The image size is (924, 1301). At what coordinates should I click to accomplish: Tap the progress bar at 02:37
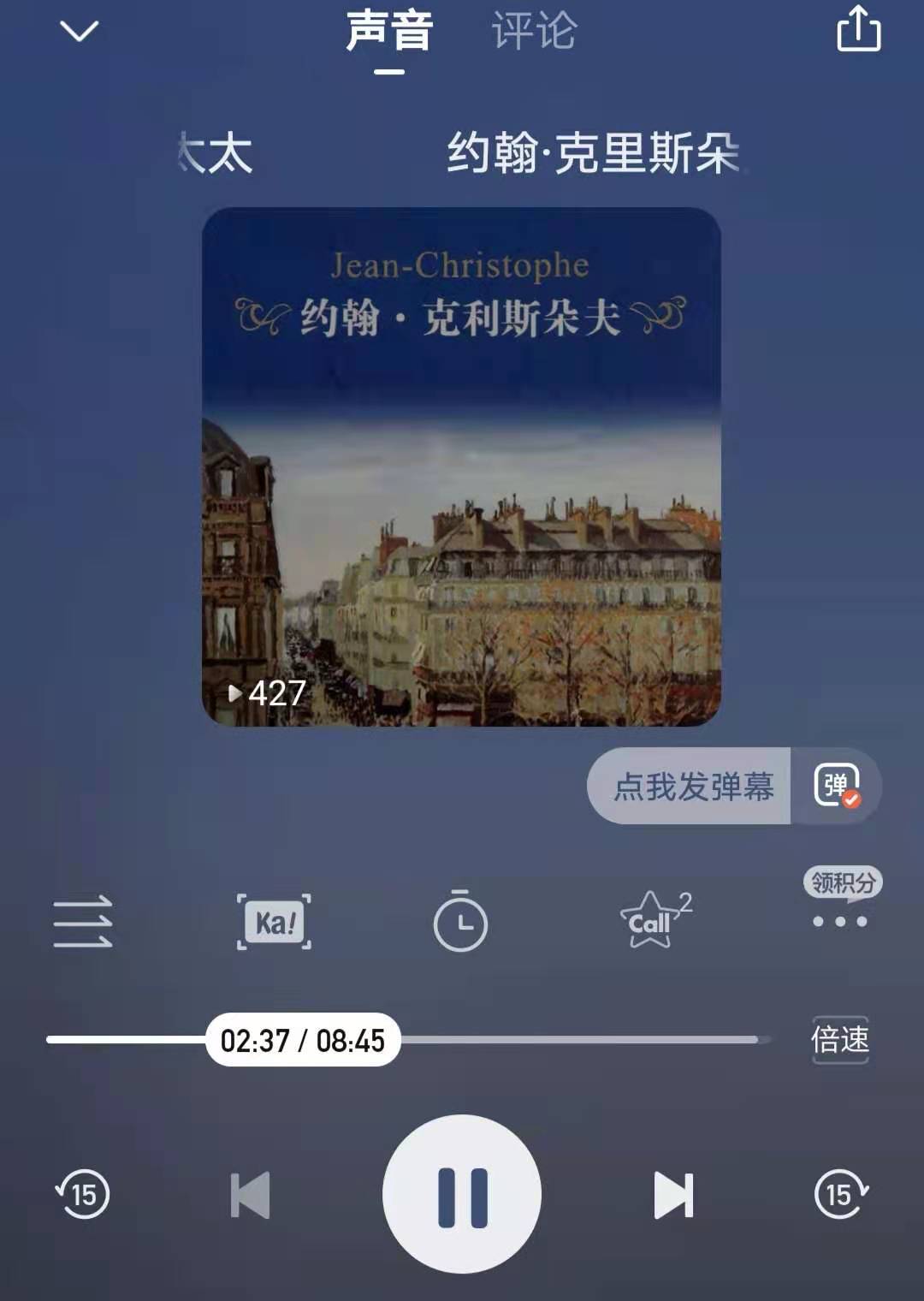303,1040
